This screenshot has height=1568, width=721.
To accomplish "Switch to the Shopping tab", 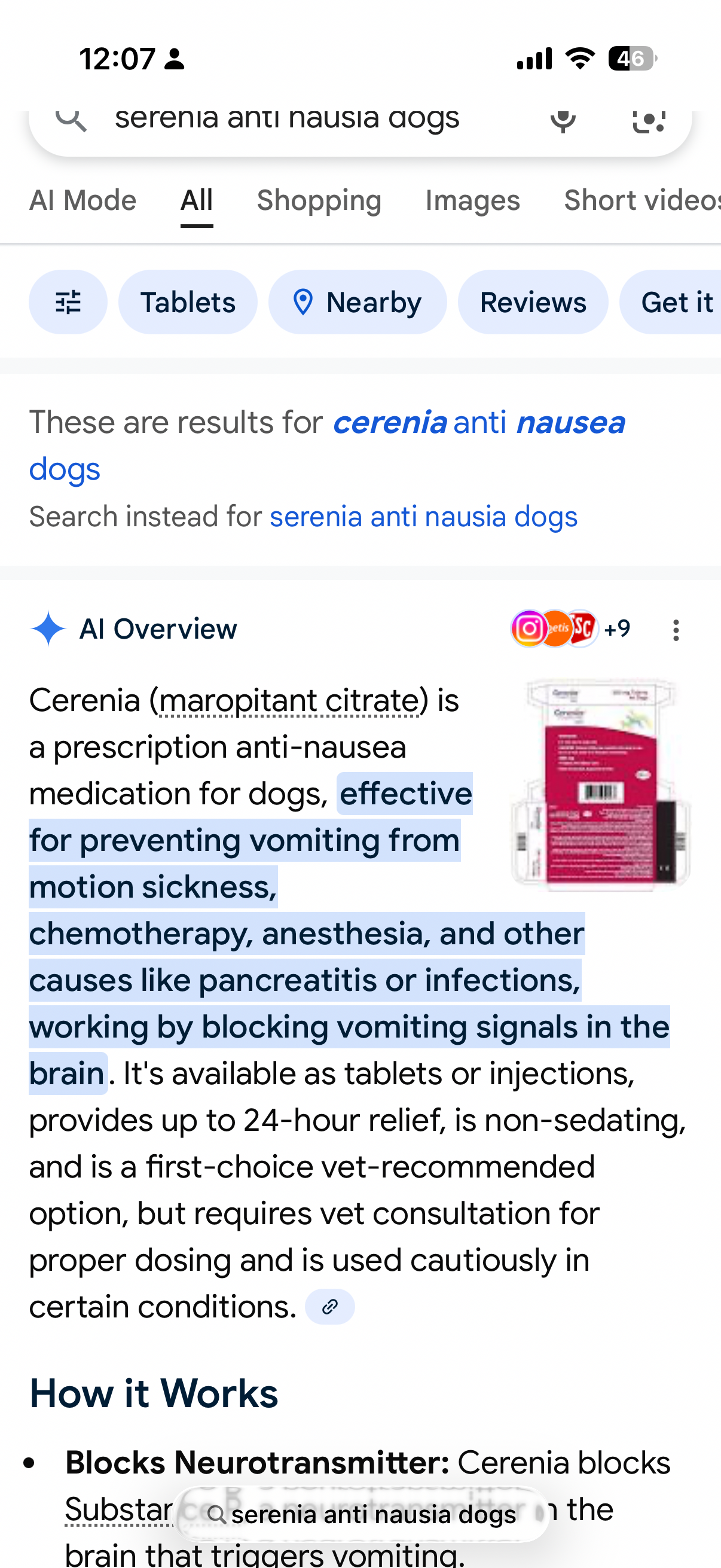I will coord(319,200).
